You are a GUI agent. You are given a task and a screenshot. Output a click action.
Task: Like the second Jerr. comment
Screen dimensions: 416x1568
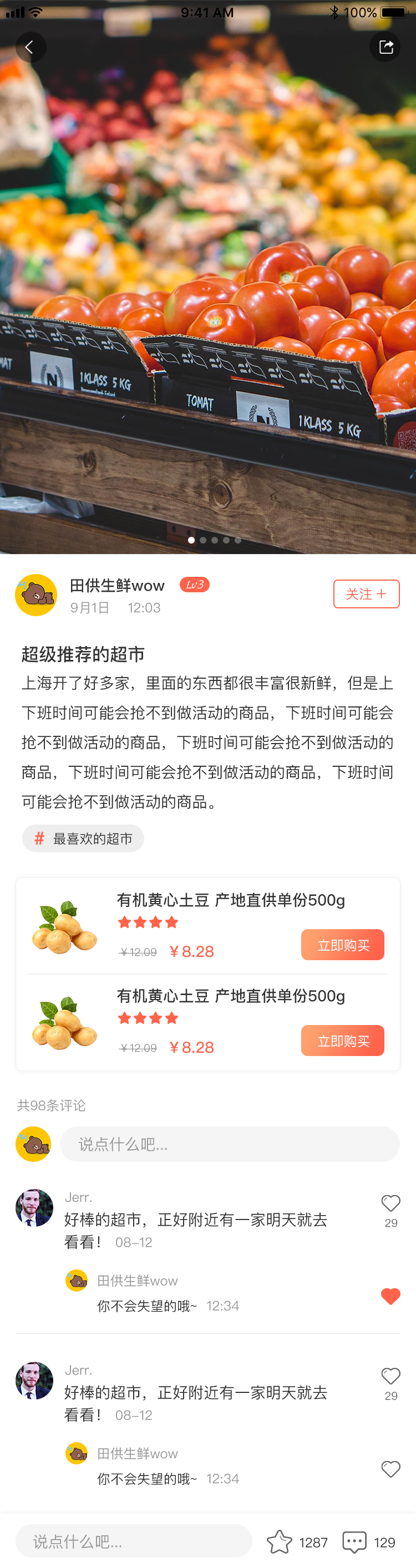point(390,1376)
